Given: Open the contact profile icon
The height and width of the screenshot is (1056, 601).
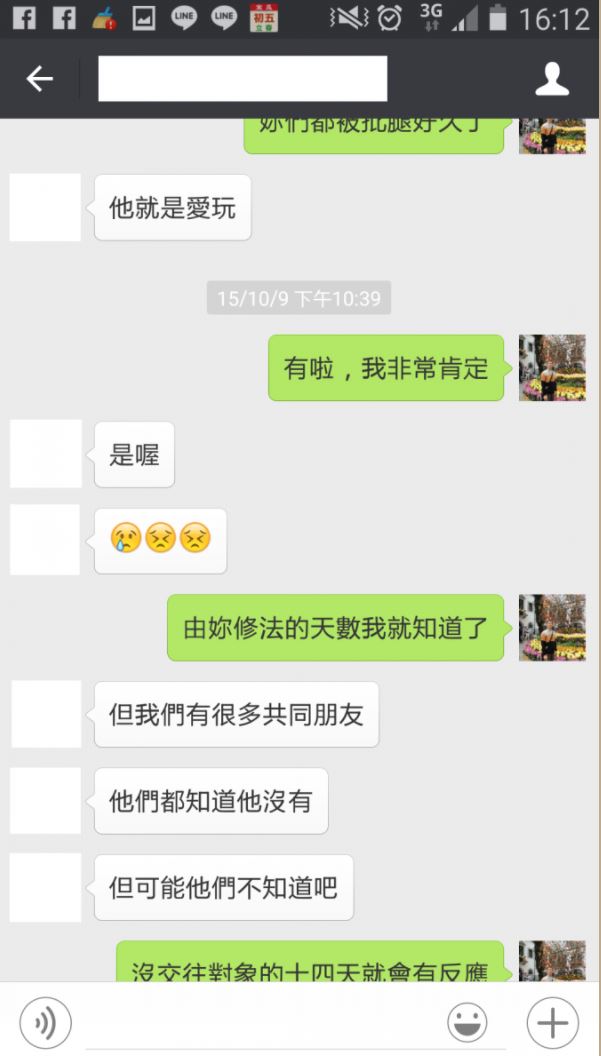Looking at the screenshot, I should click(552, 79).
